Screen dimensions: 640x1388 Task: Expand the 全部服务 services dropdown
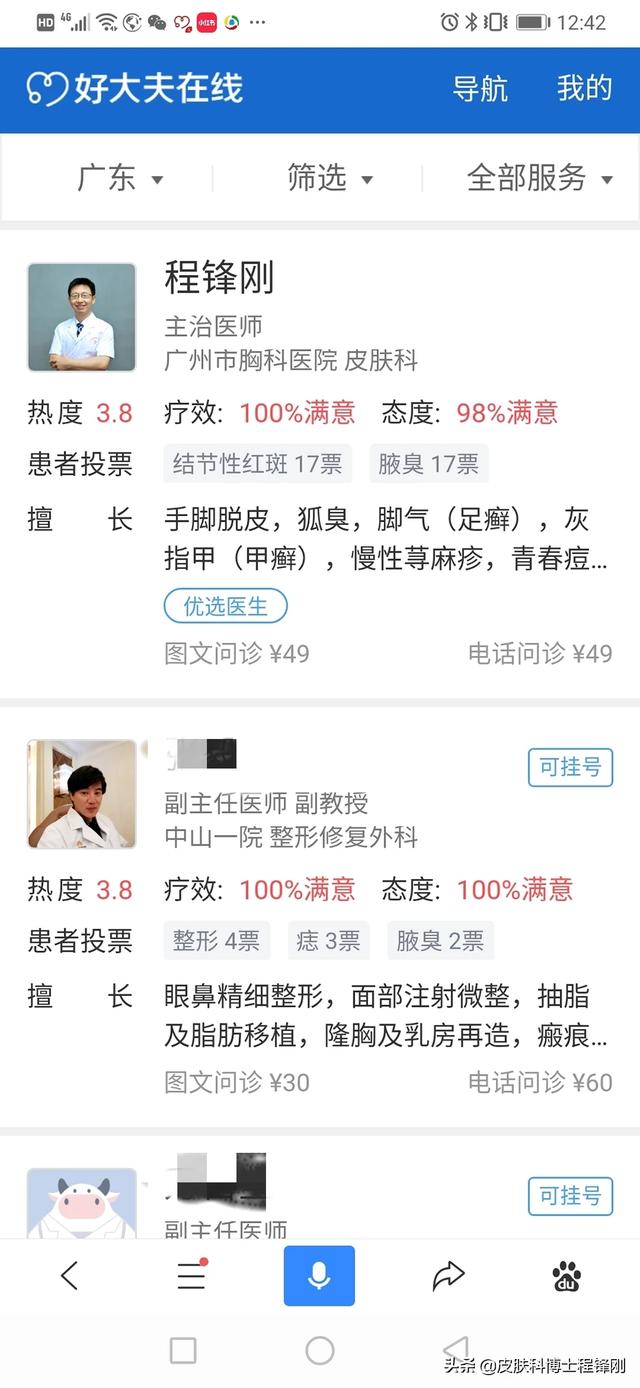[539, 179]
